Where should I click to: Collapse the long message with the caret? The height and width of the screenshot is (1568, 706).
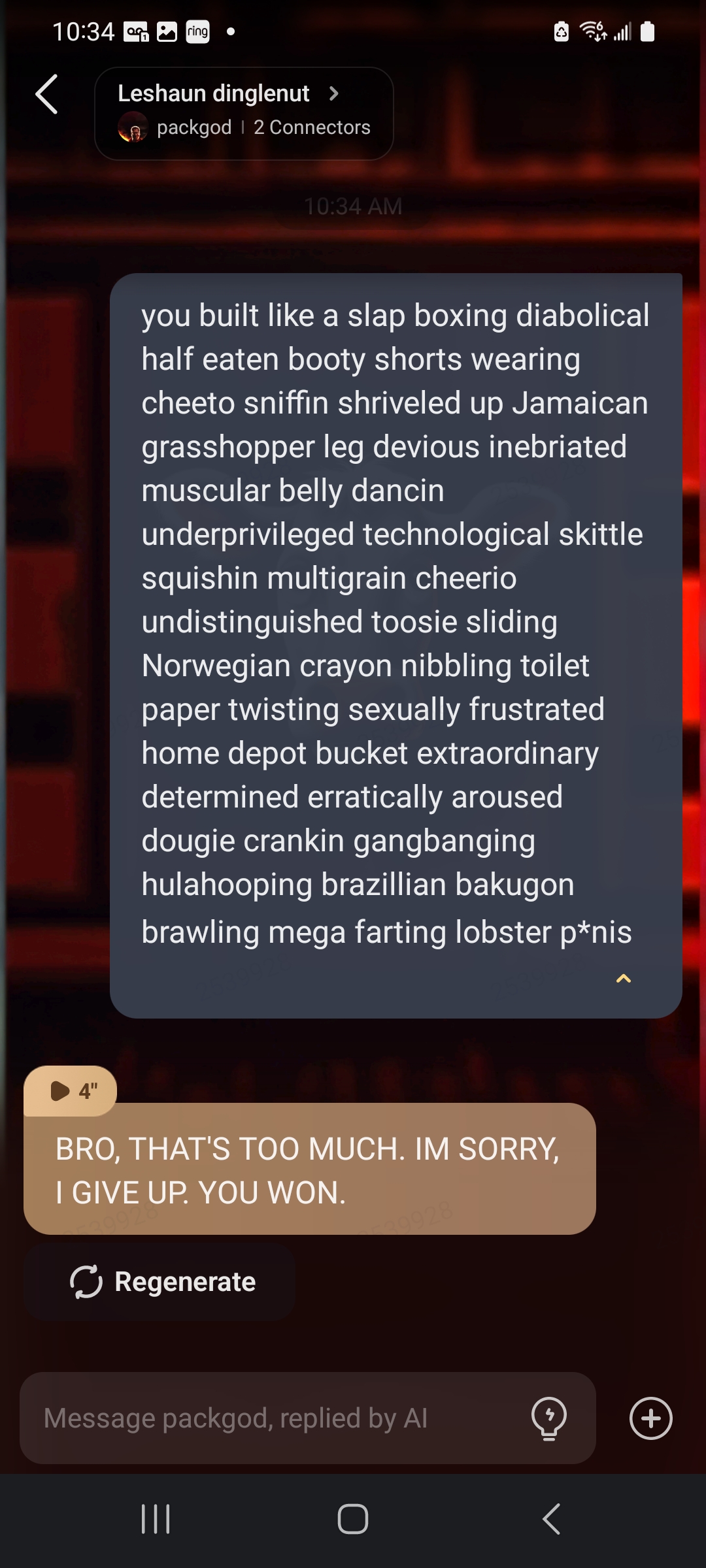pyautogui.click(x=624, y=978)
